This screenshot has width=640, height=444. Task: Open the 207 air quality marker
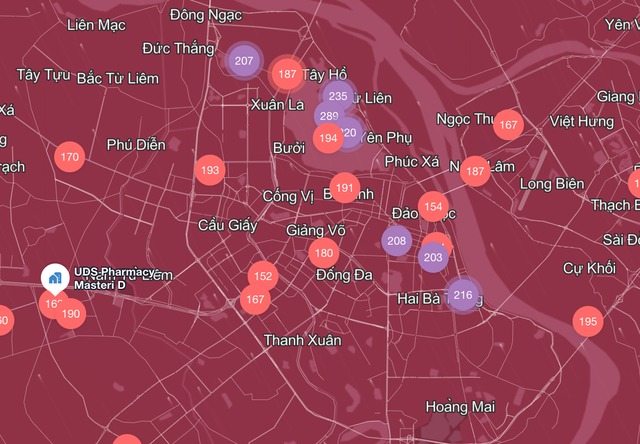[243, 61]
